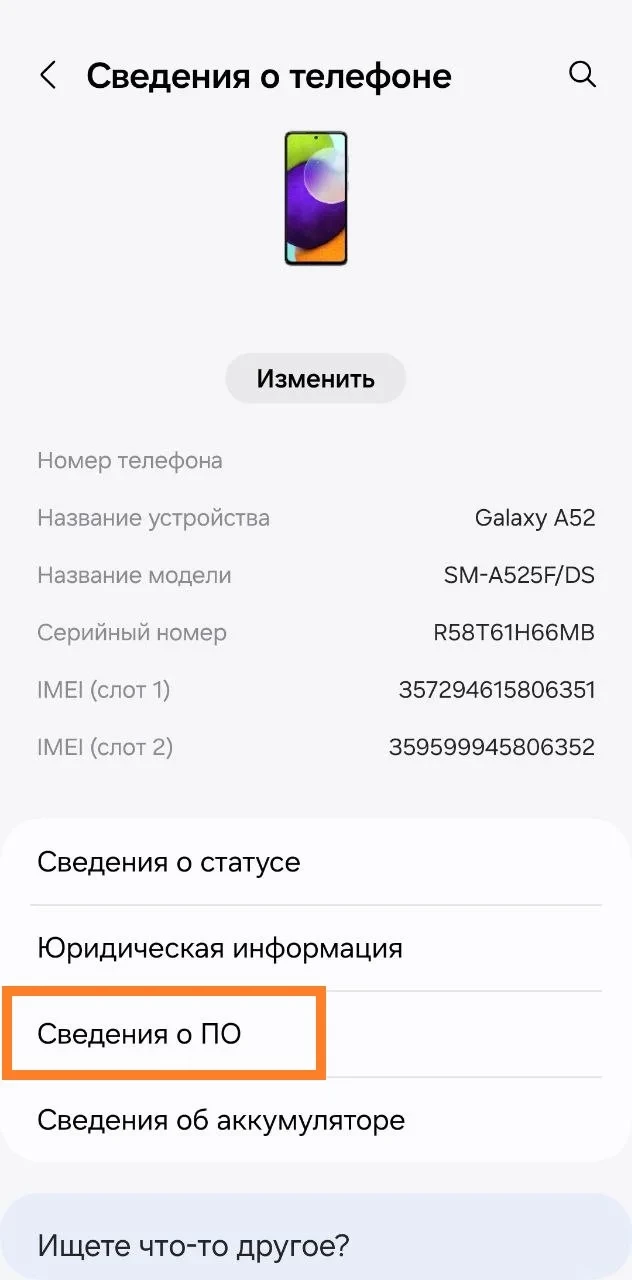632x1280 pixels.
Task: Tap the Изменить button
Action: (315, 379)
